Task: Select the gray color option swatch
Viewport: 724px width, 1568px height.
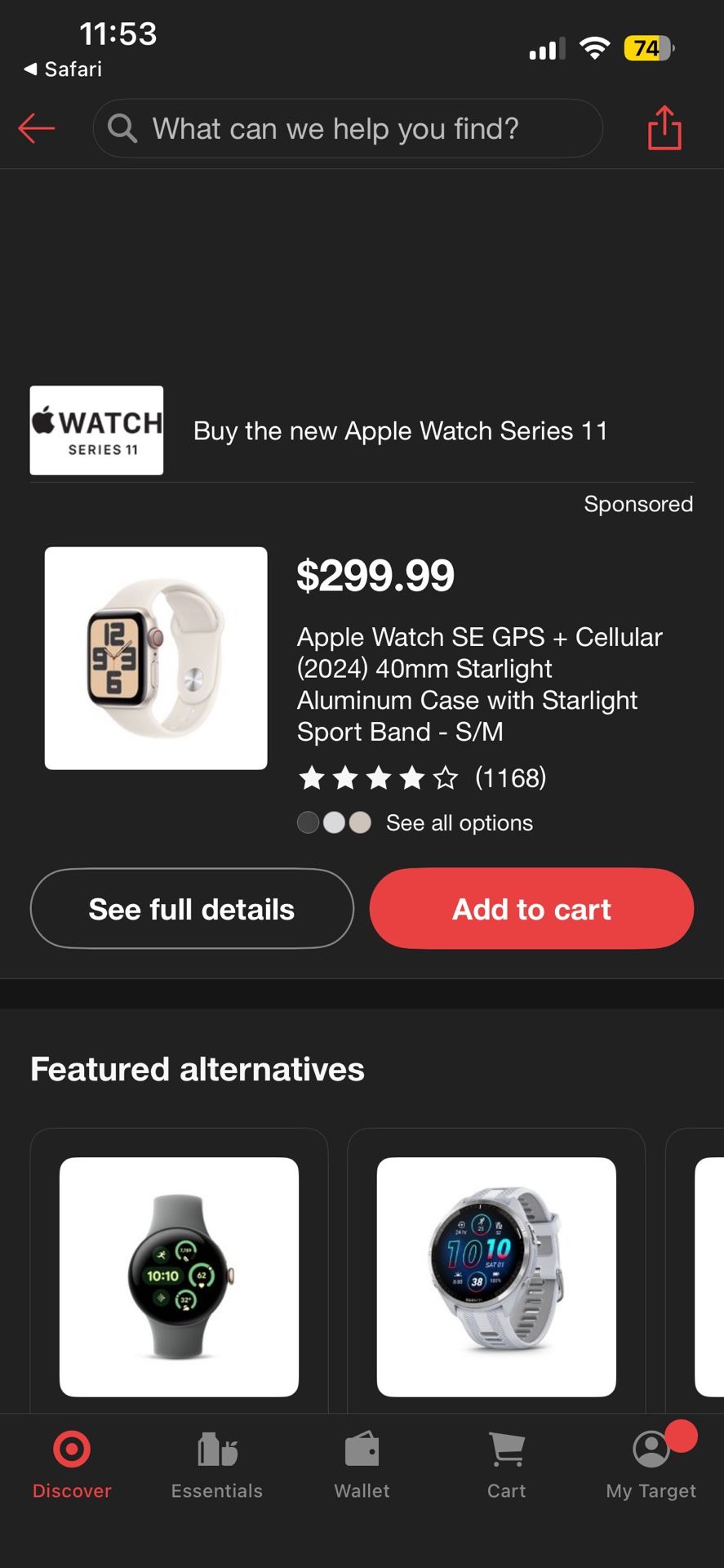Action: (x=308, y=822)
